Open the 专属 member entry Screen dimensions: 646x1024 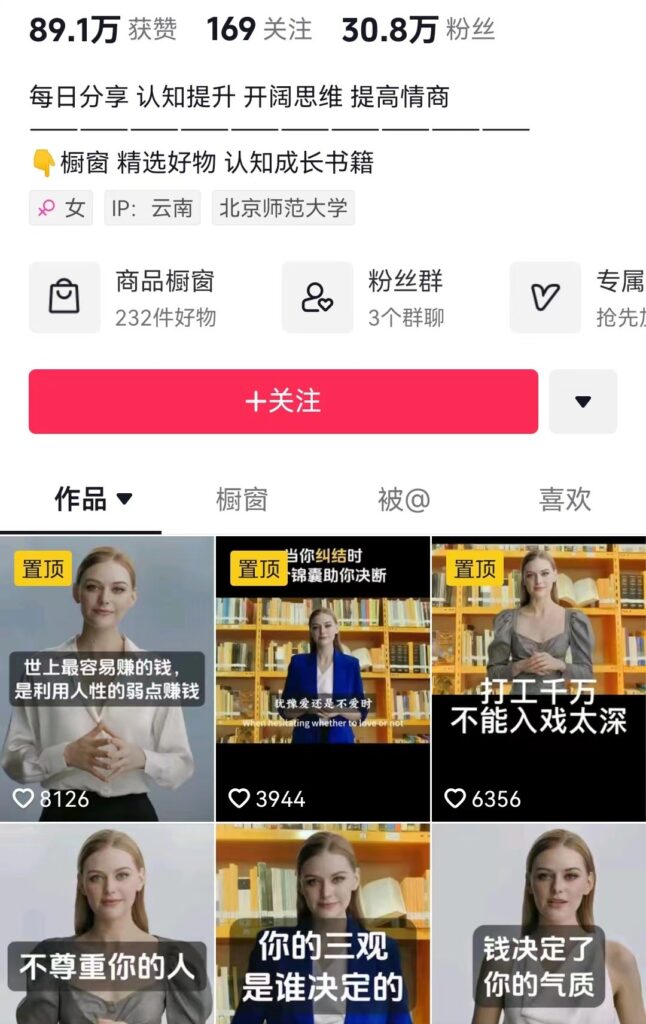click(580, 297)
